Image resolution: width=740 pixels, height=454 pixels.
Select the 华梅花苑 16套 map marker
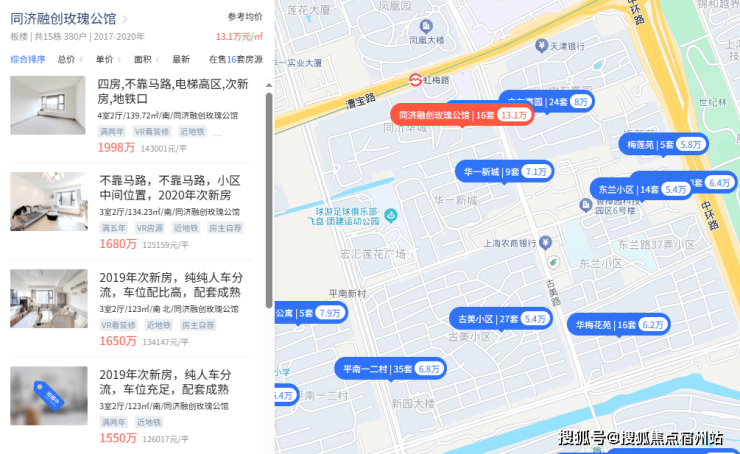point(618,324)
